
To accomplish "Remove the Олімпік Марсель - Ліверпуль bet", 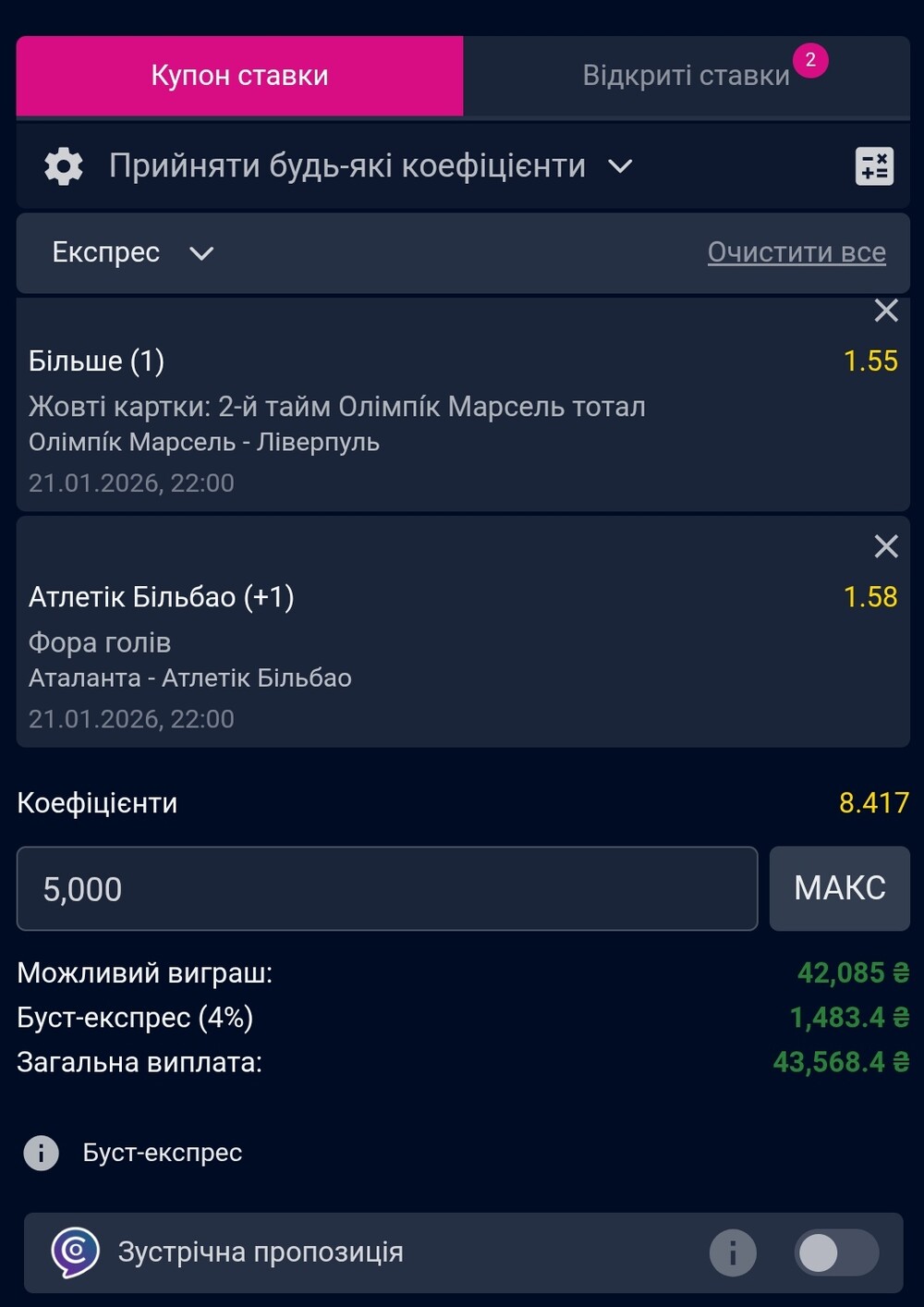I will point(885,311).
